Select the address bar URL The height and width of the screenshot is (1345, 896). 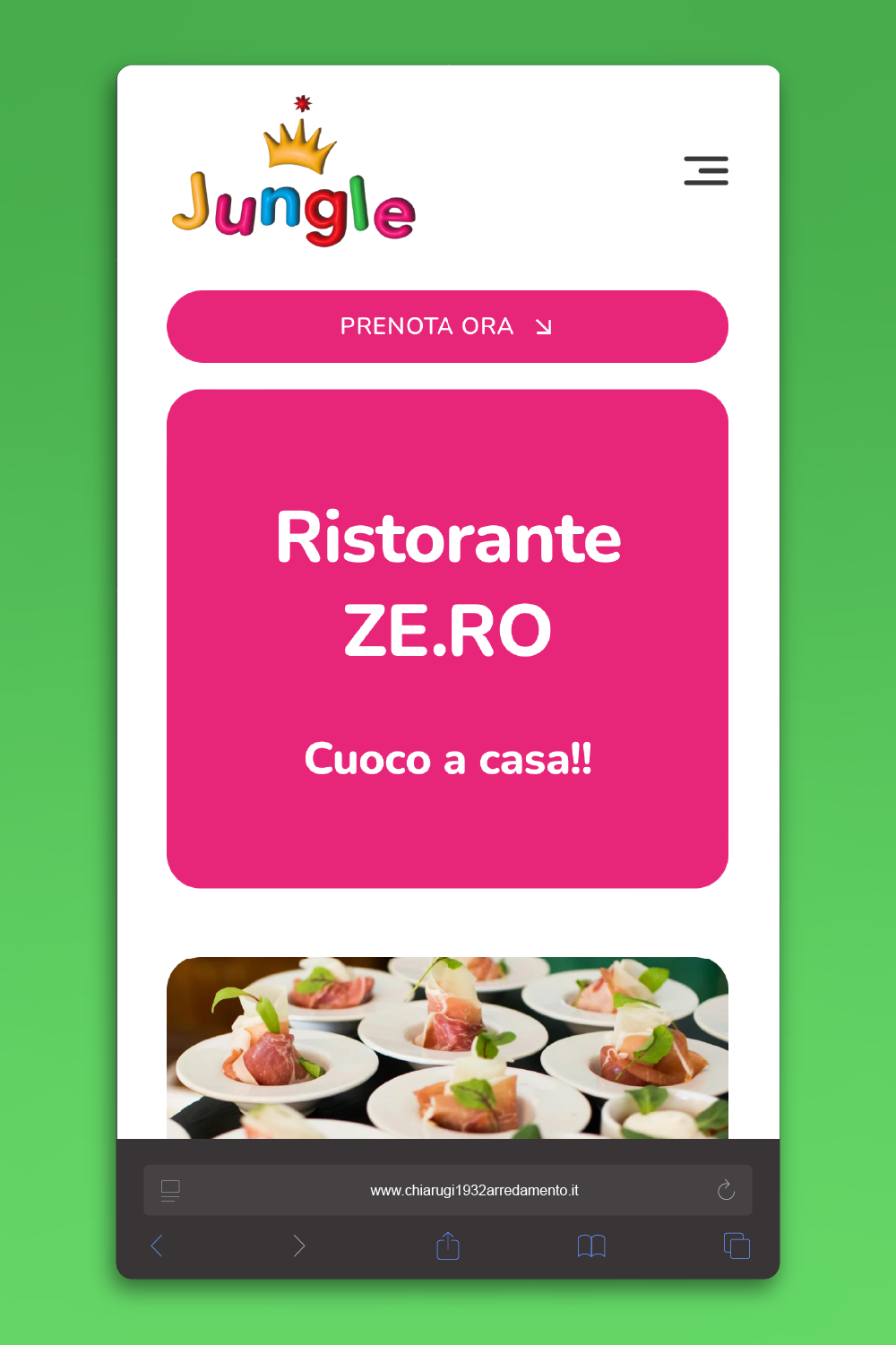[474, 1190]
